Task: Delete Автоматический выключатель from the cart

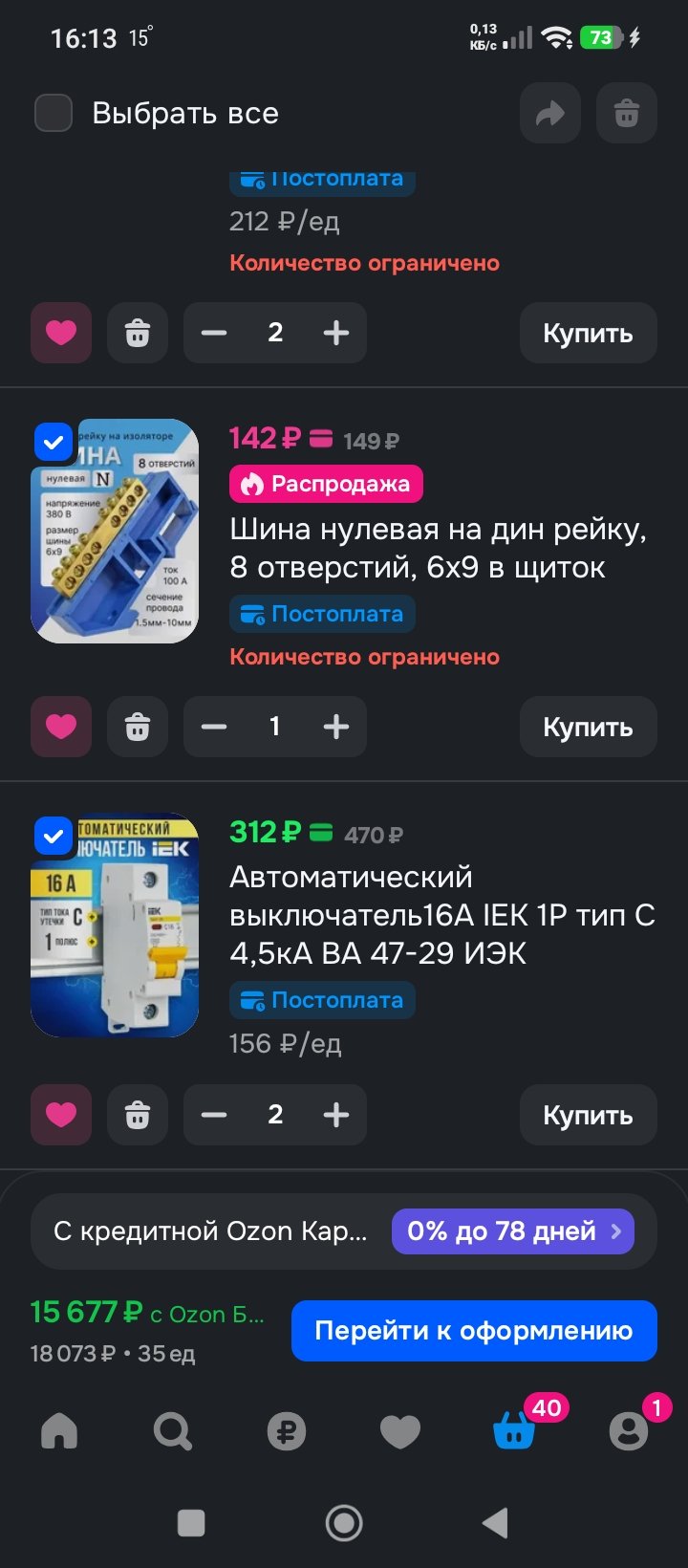Action: 138,1115
